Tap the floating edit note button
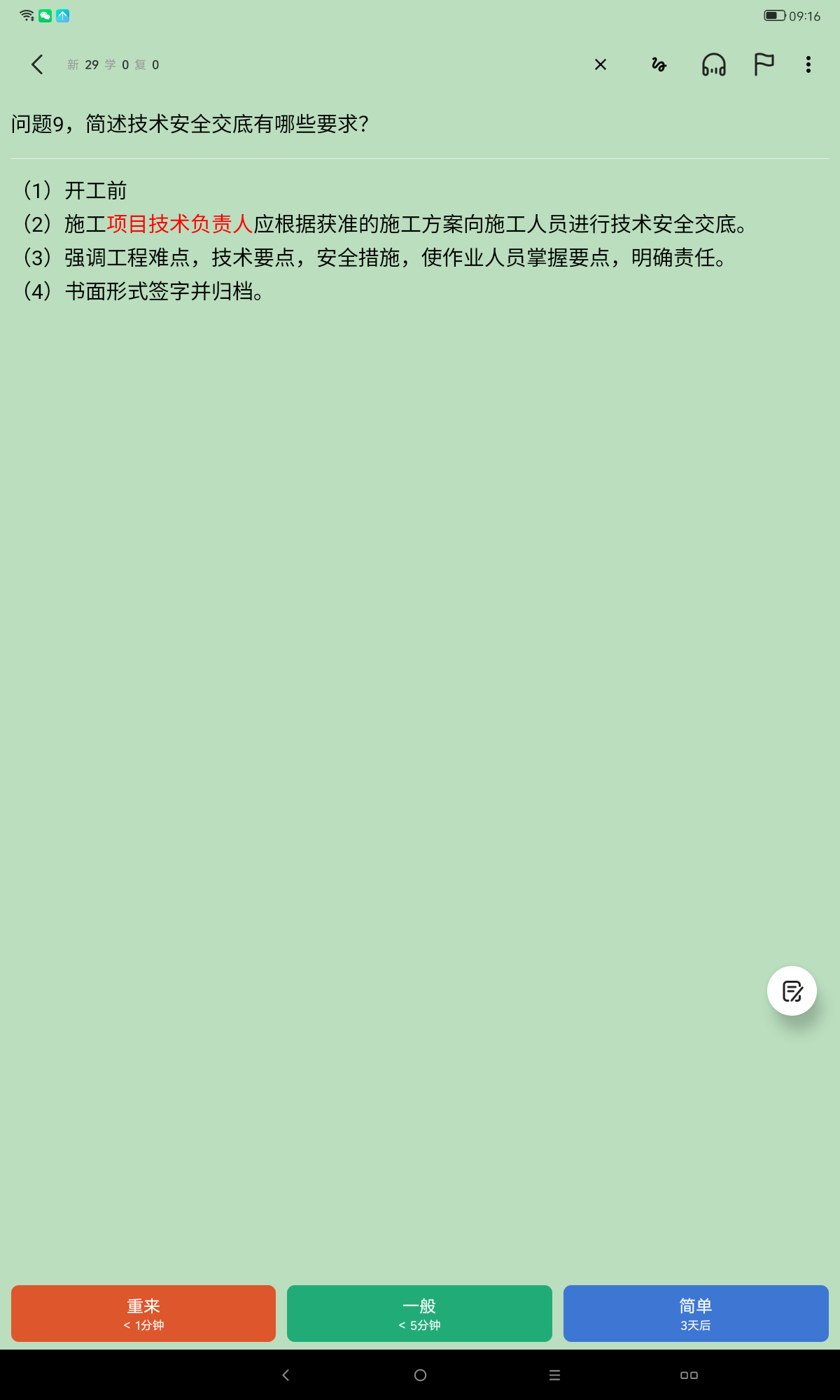The image size is (840, 1400). tap(792, 990)
